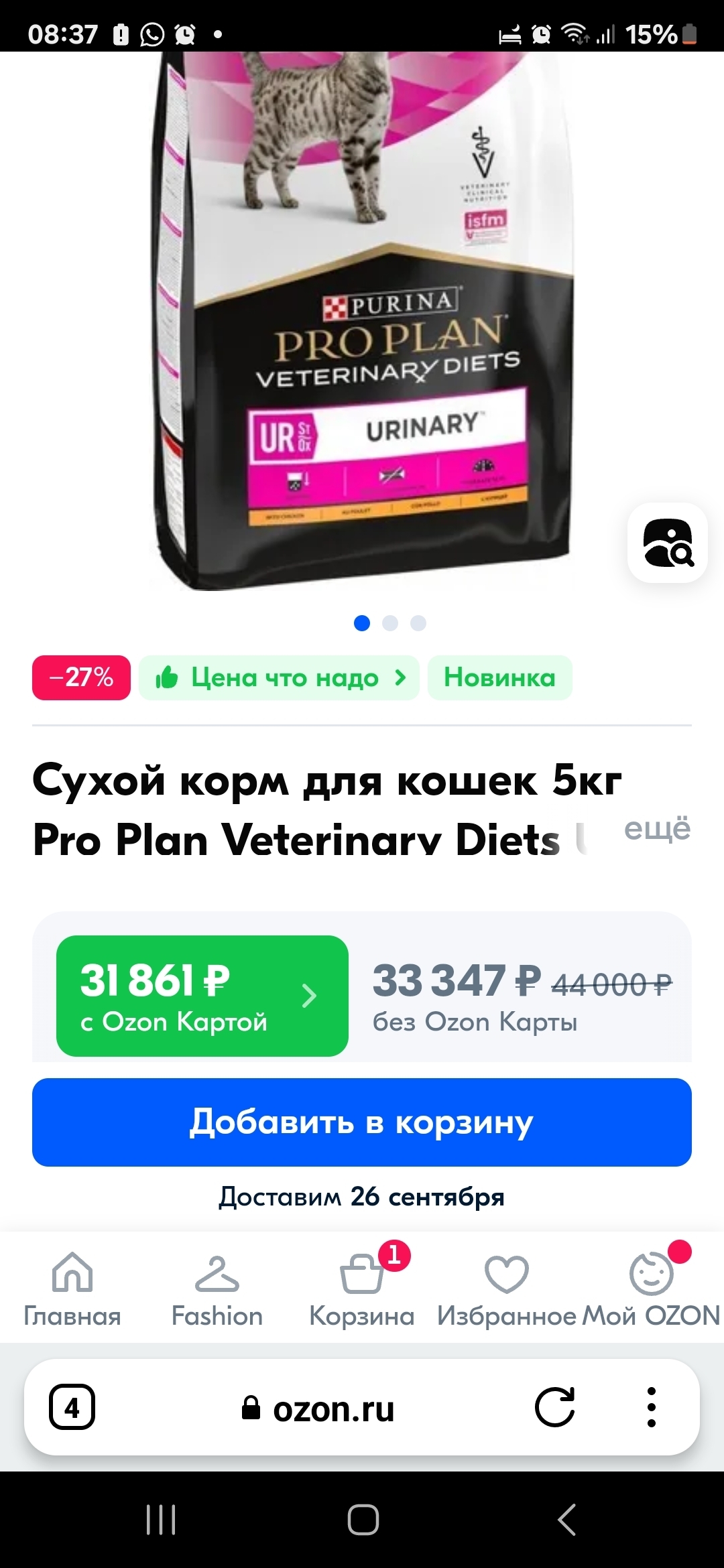The image size is (724, 1568).
Task: Open the browser three-dot menu
Action: click(x=651, y=1407)
